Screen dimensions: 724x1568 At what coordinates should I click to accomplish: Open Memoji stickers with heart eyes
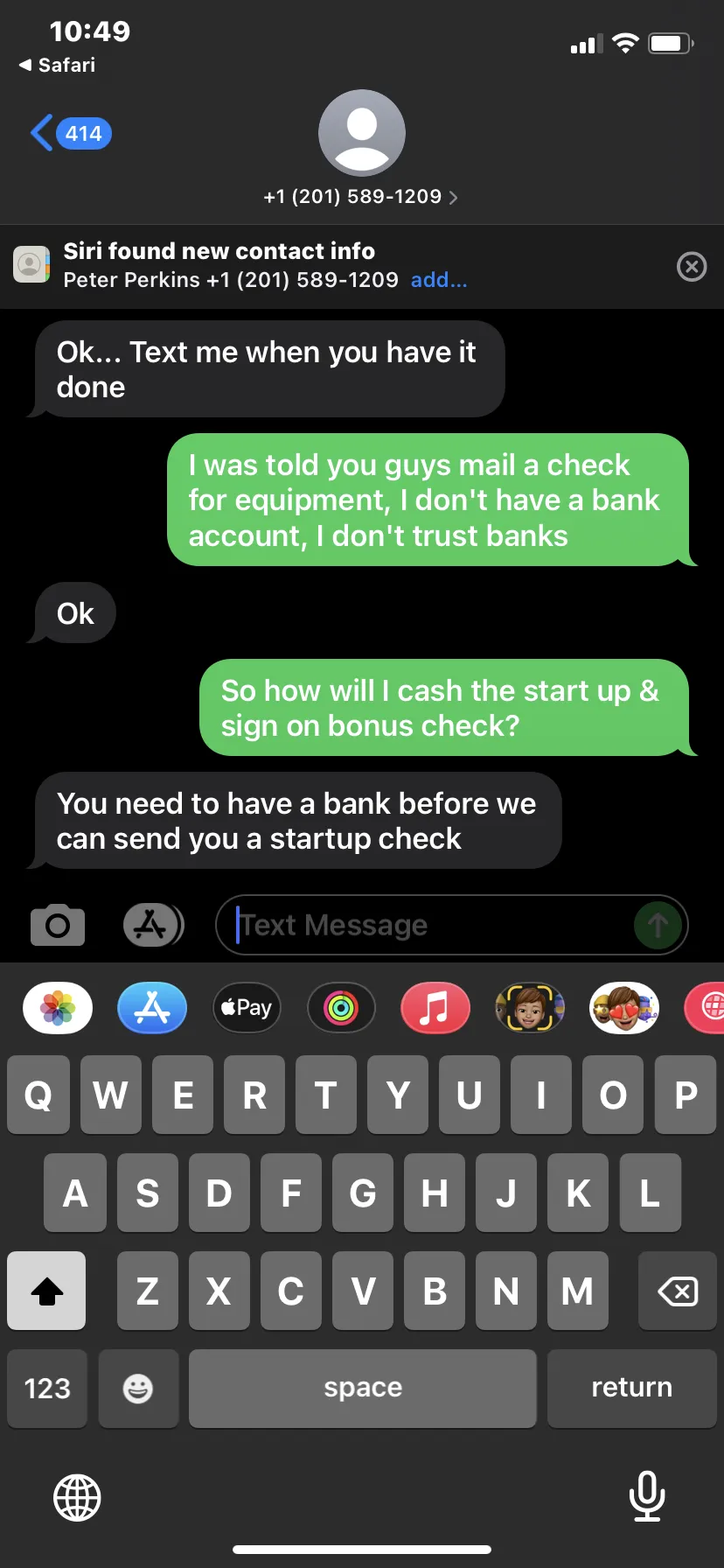tap(624, 1008)
